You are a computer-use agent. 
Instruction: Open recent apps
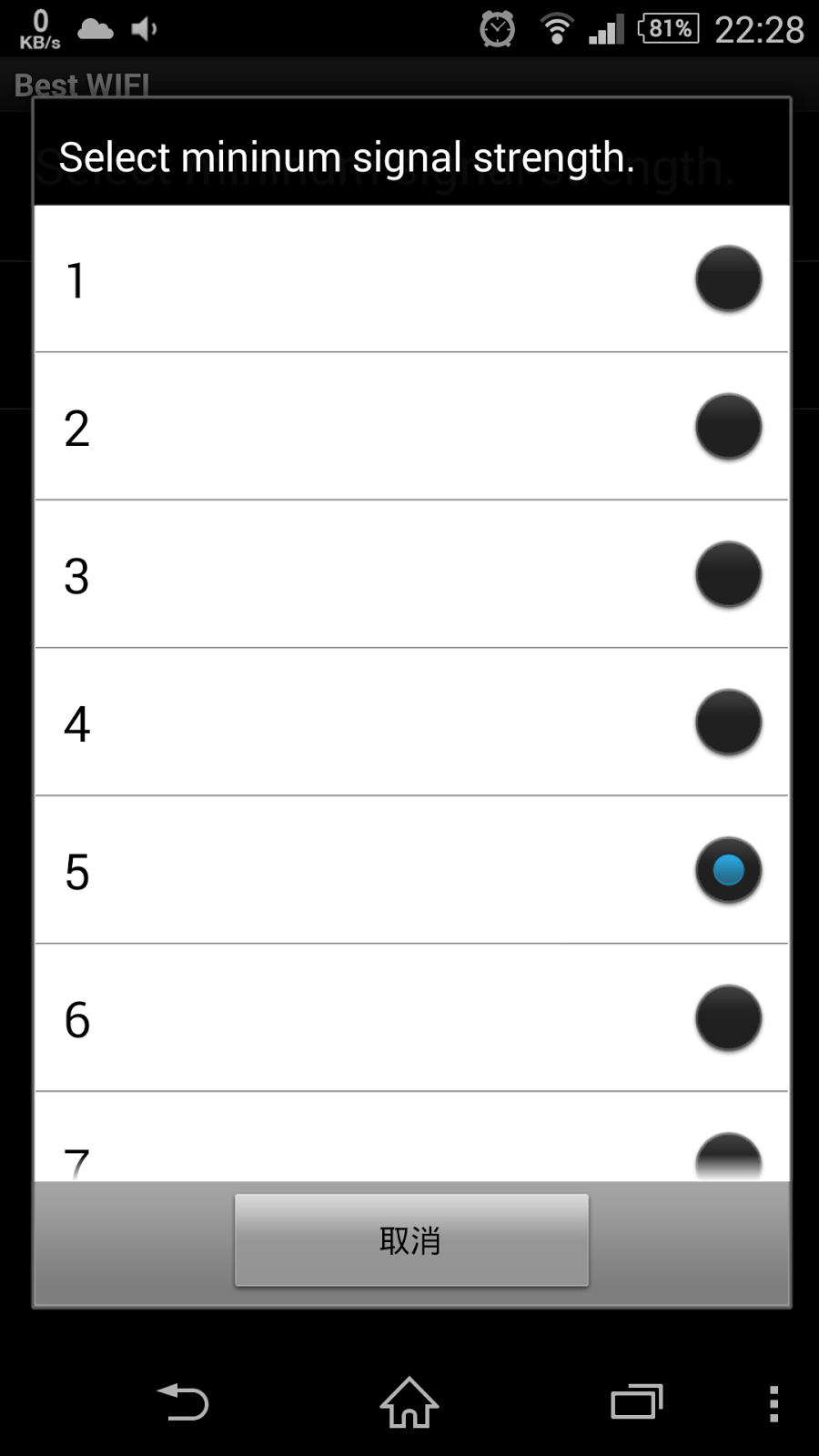pos(636,1402)
